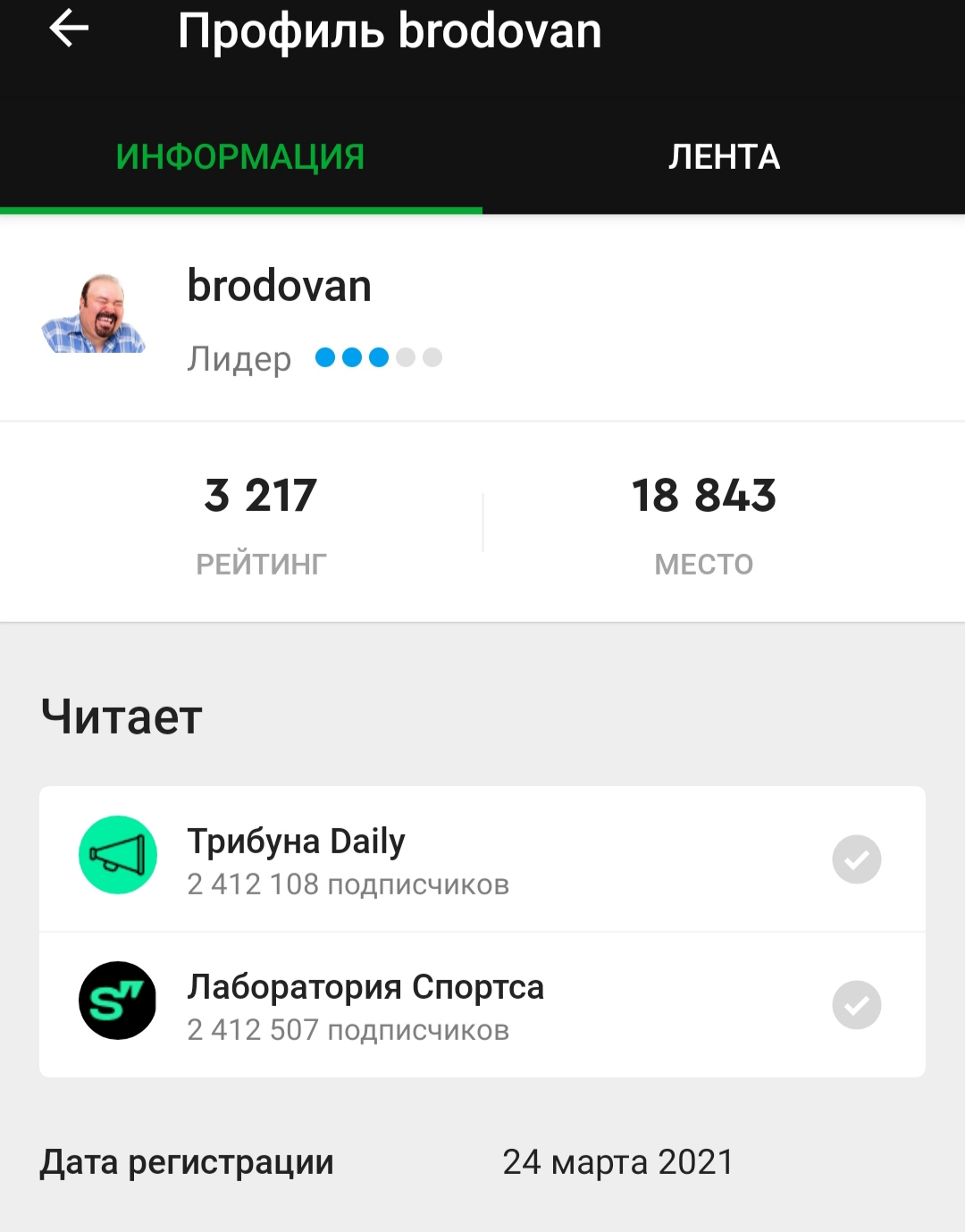The image size is (965, 1232).
Task: Toggle the subscription checkmark for Лаборатория Спортса
Action: click(x=856, y=1005)
